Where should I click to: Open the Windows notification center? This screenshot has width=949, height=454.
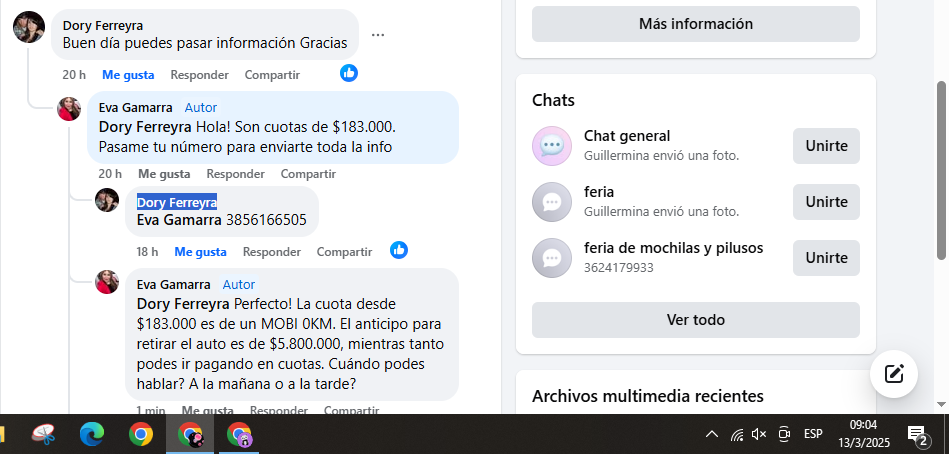point(917,434)
